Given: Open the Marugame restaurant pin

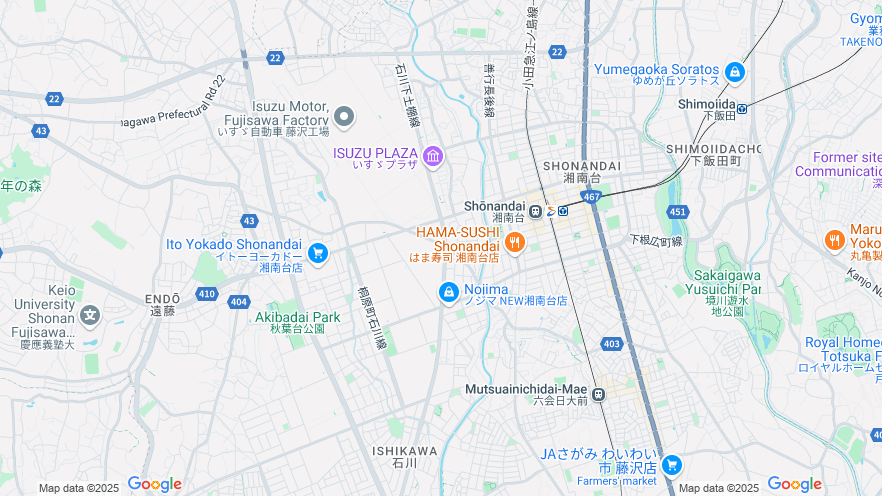Looking at the screenshot, I should (834, 240).
